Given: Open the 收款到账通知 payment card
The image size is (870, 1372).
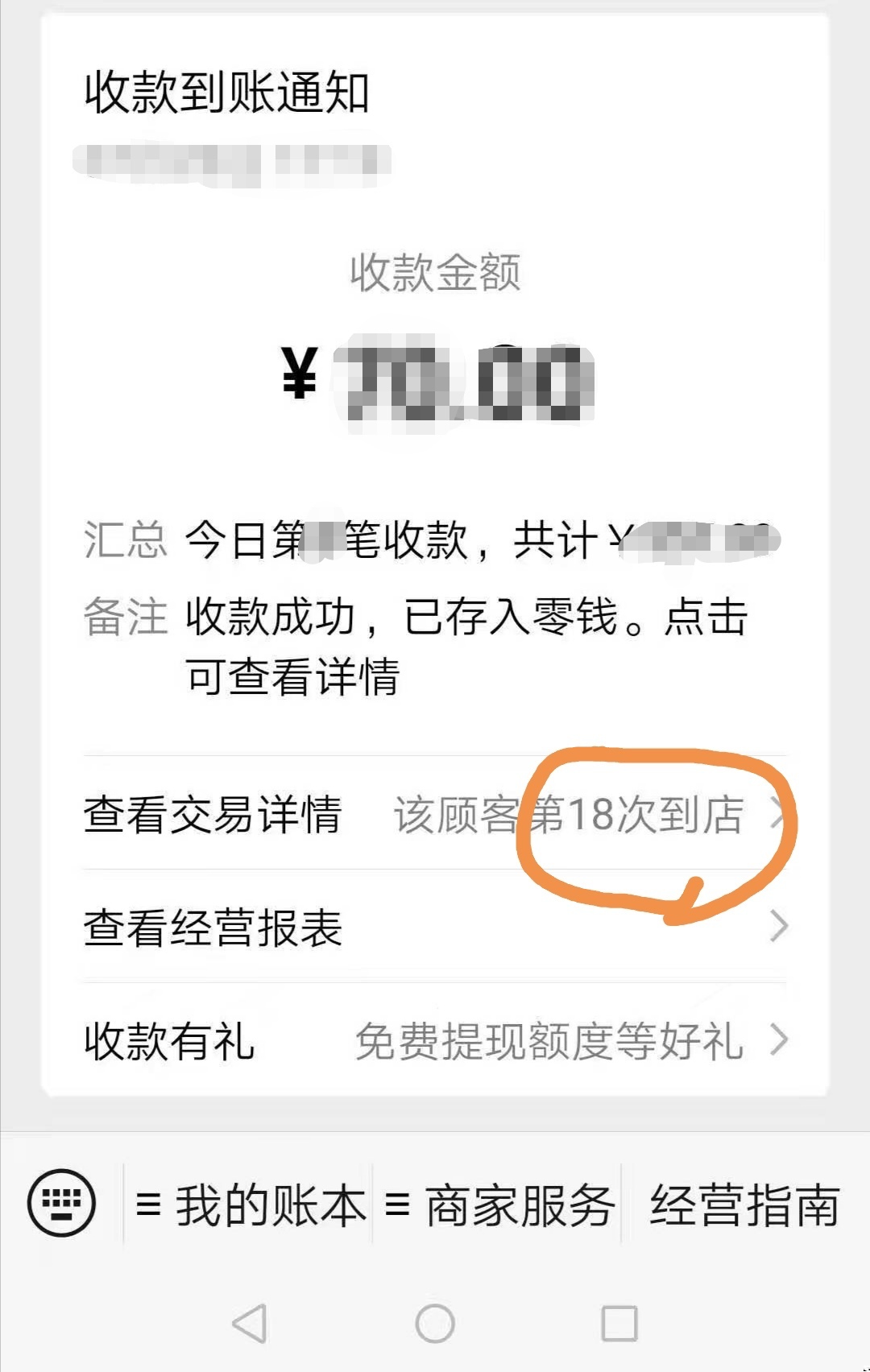Looking at the screenshot, I should [x=435, y=403].
